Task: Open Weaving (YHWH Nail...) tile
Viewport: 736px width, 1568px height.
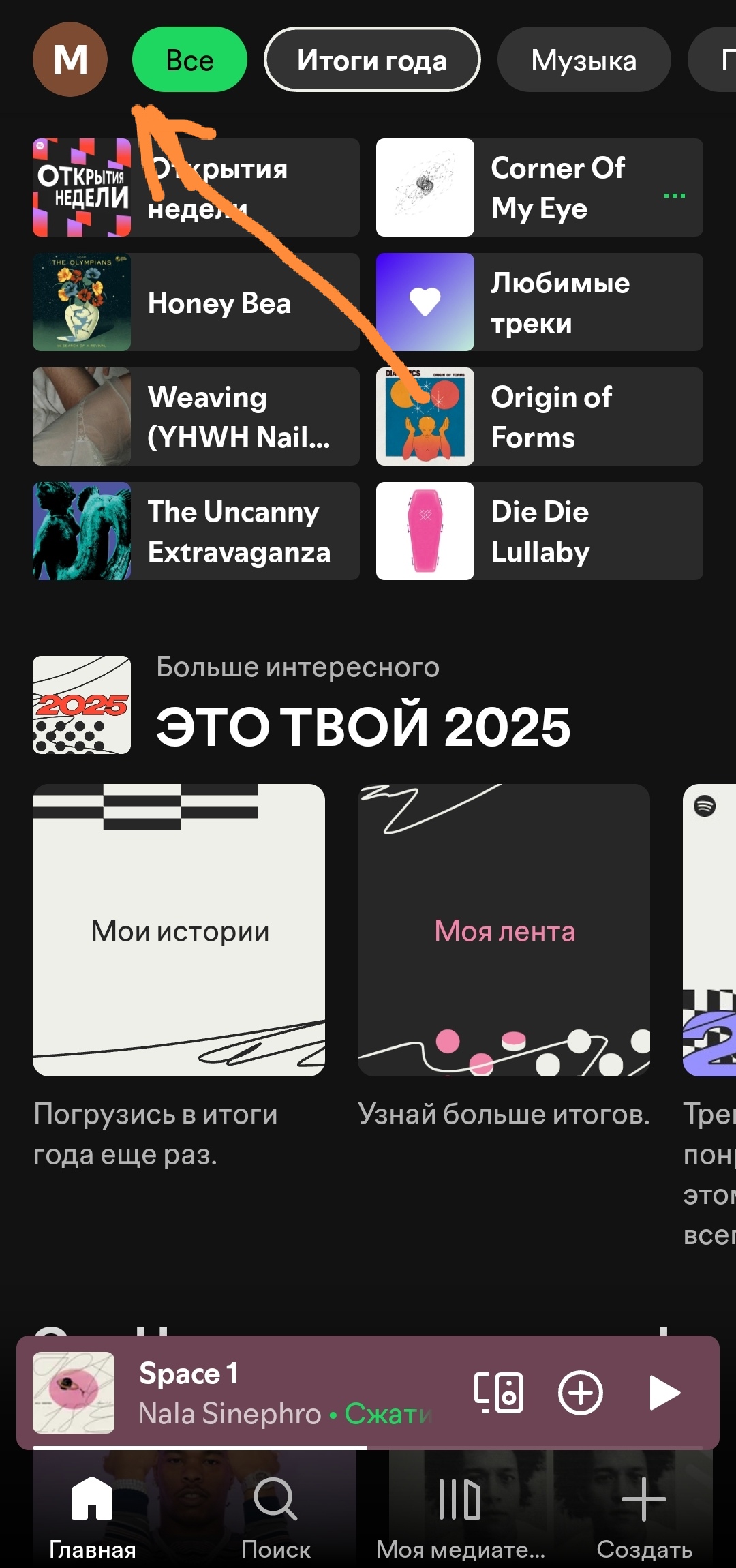Action: tap(196, 417)
